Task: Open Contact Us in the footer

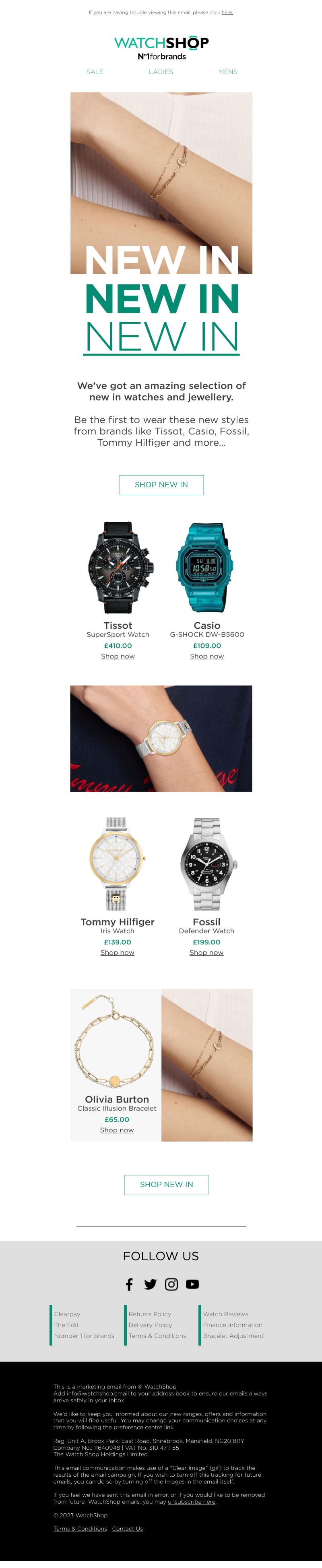Action: point(127,1529)
